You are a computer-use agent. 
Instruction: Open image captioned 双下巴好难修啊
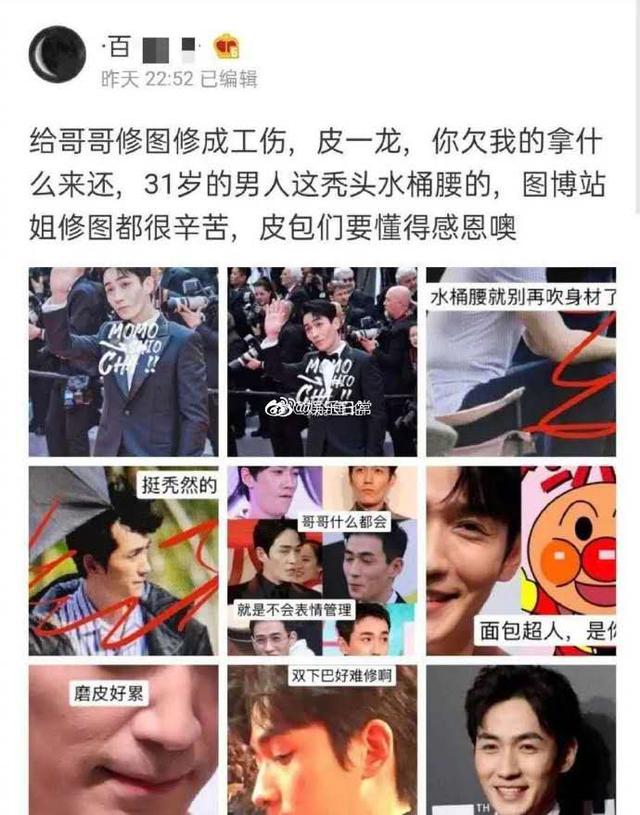tap(322, 738)
